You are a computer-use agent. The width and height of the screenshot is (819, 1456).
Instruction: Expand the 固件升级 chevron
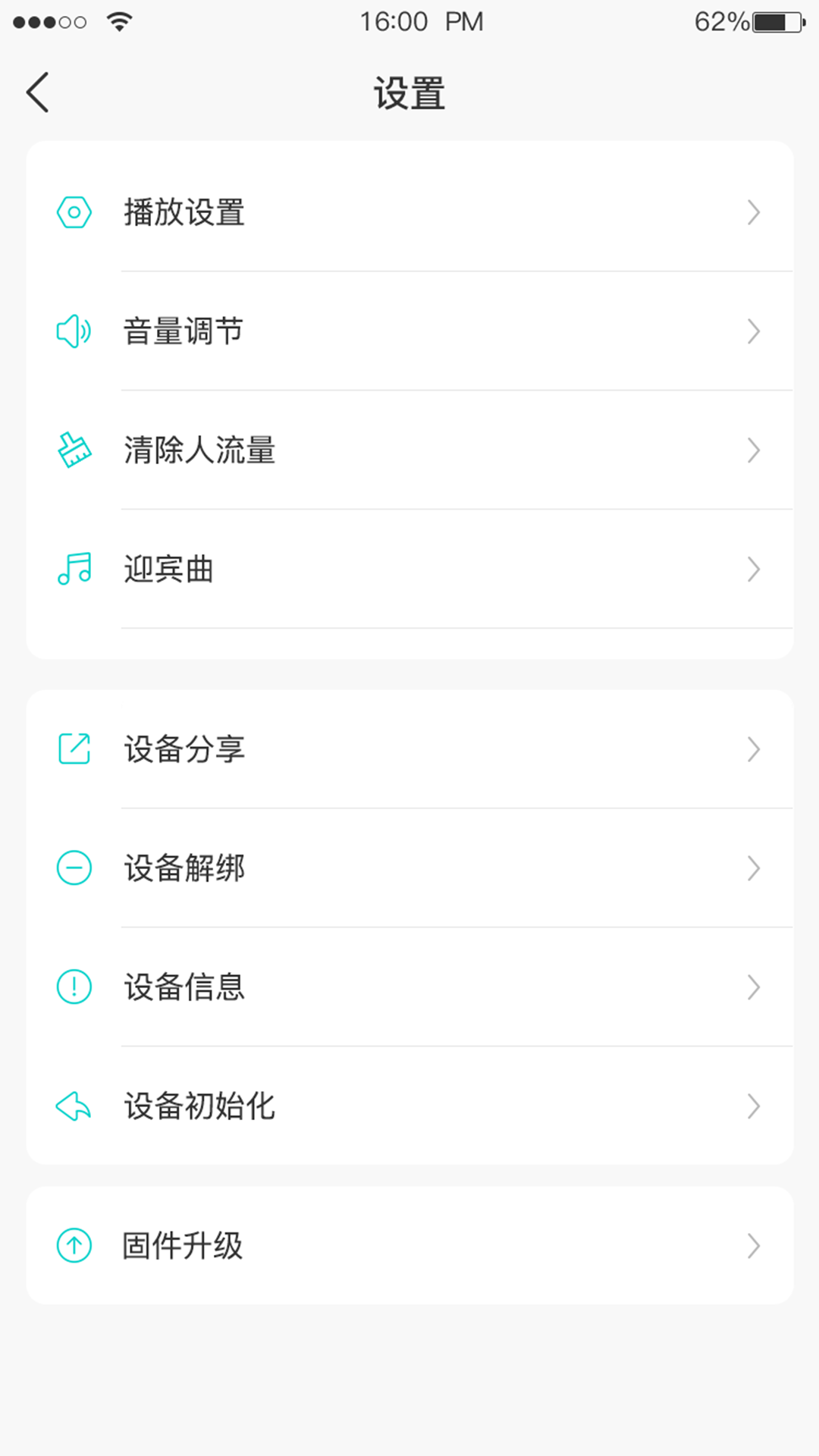tap(753, 1245)
